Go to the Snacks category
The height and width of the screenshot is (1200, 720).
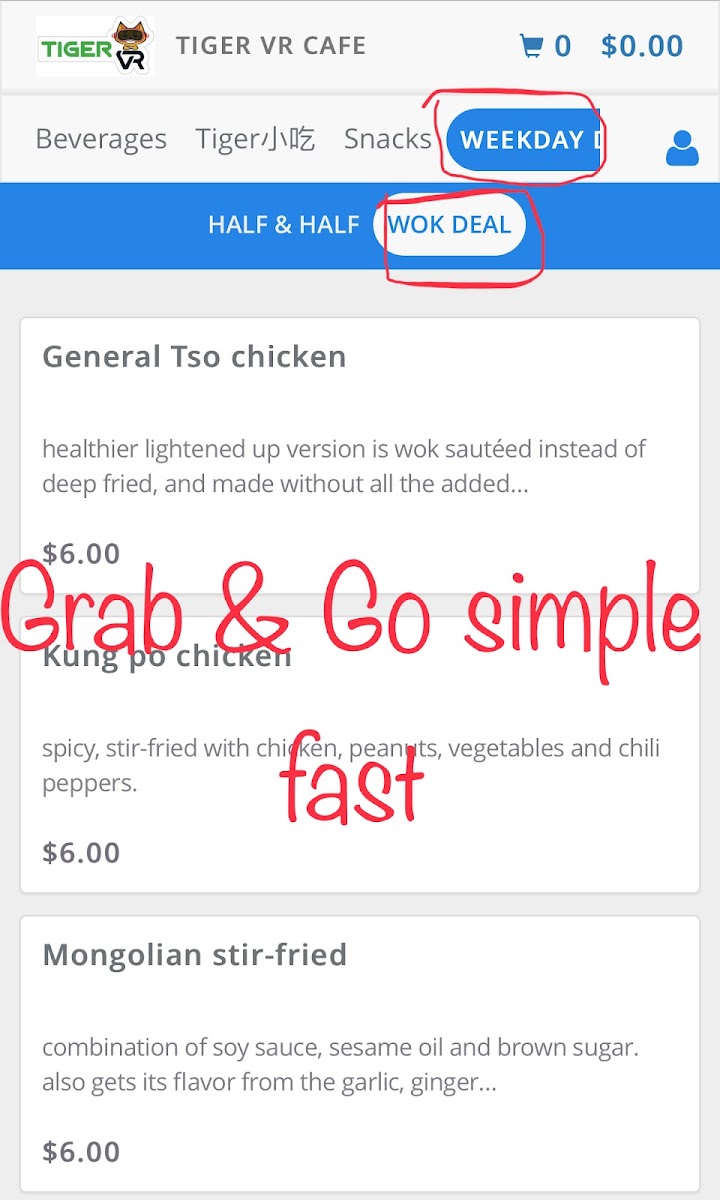coord(387,139)
